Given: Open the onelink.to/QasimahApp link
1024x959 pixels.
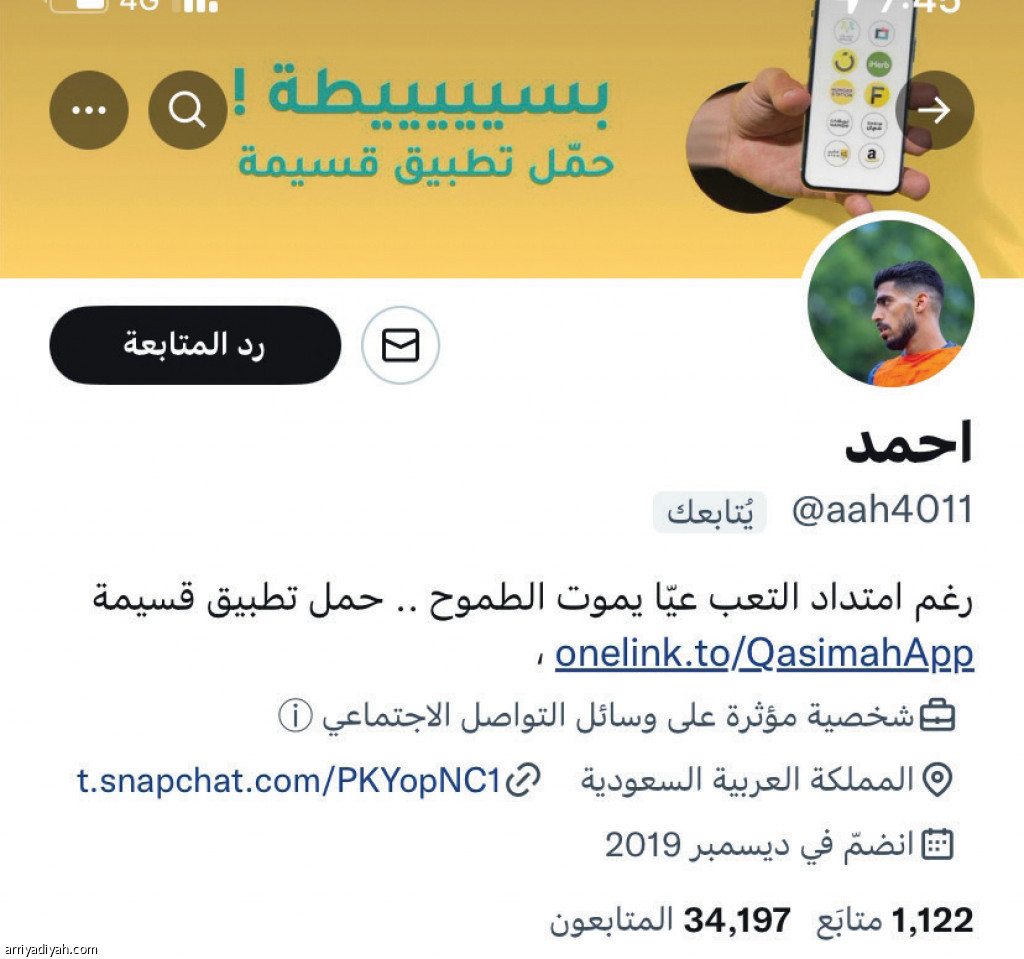Looking at the screenshot, I should coord(764,654).
